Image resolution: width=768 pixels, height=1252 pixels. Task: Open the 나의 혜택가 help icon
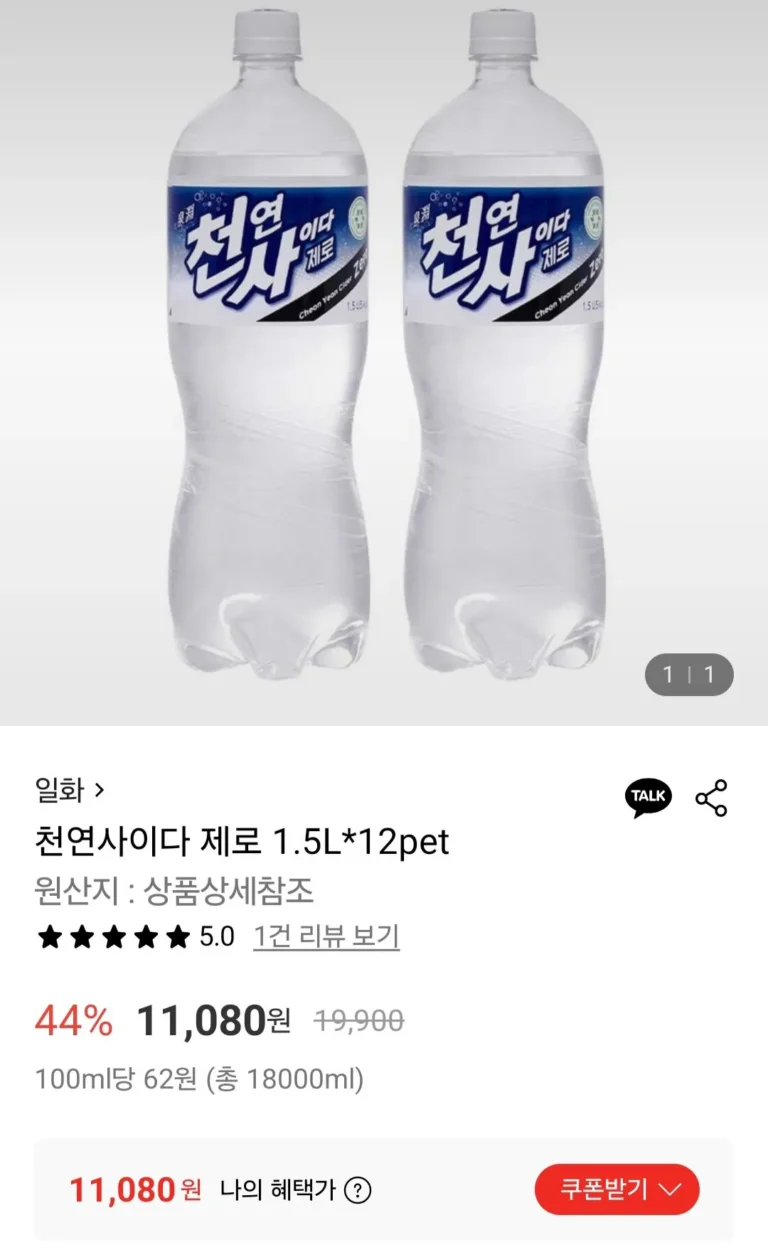357,1191
